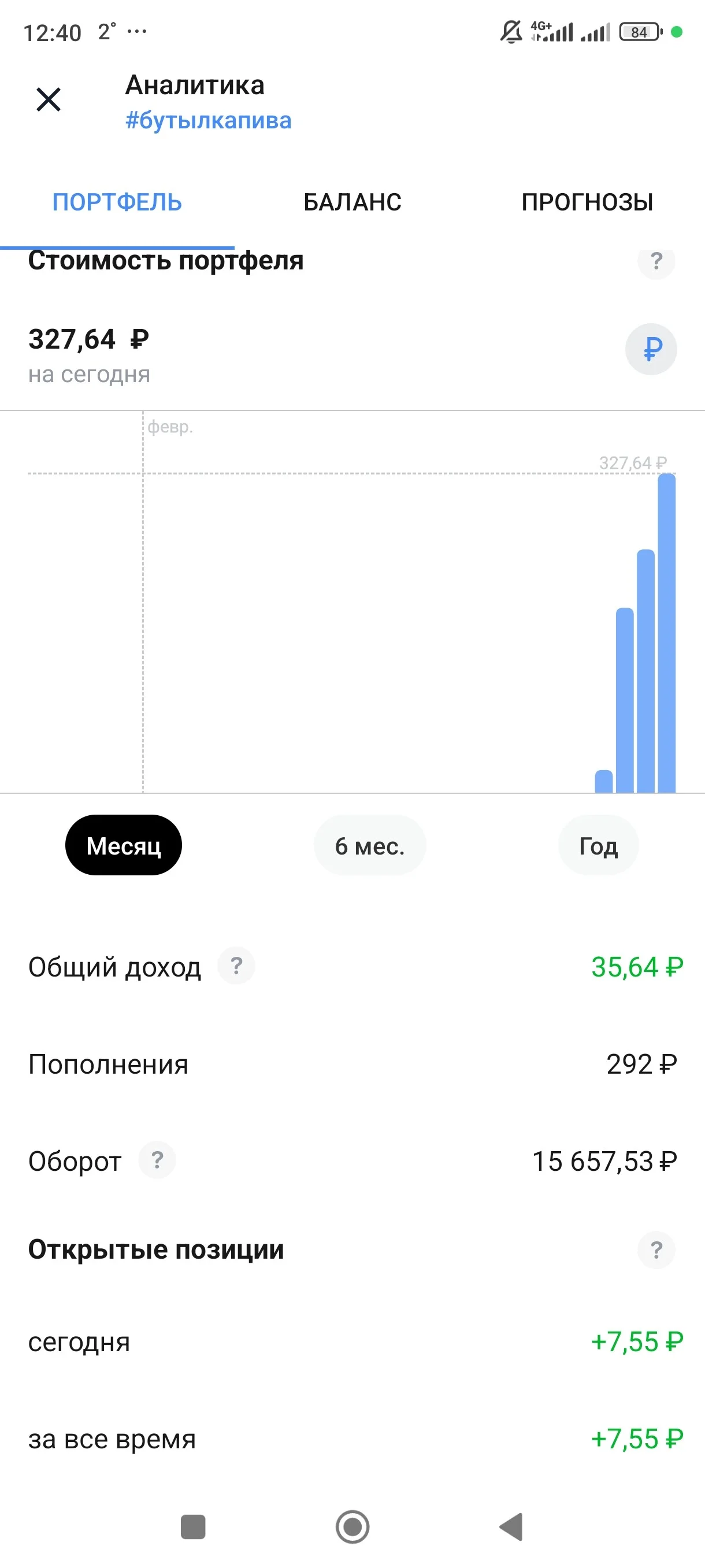Select the Месяц period chip

(124, 845)
